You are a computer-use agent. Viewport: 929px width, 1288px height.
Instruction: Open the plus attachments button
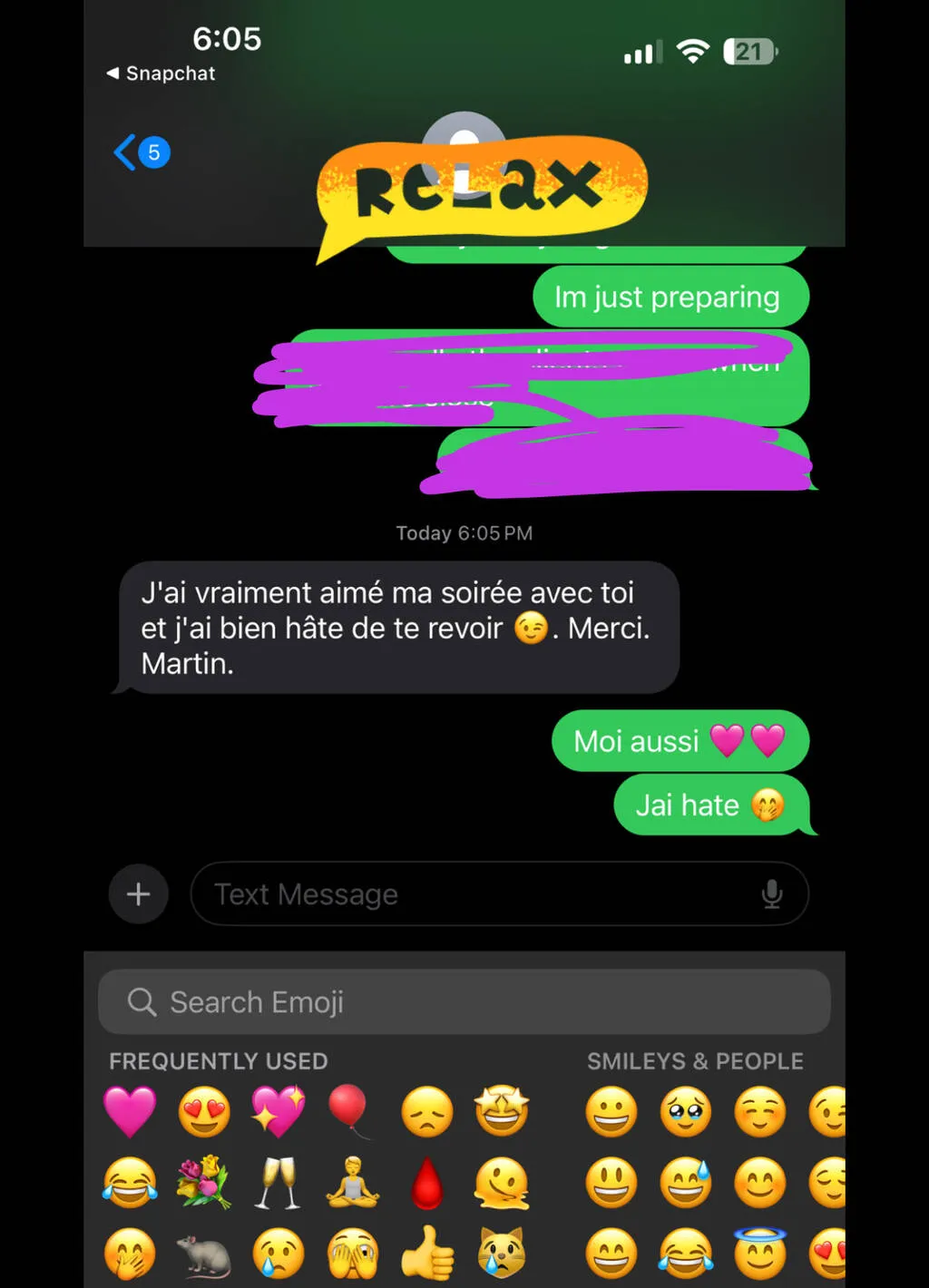tap(138, 894)
